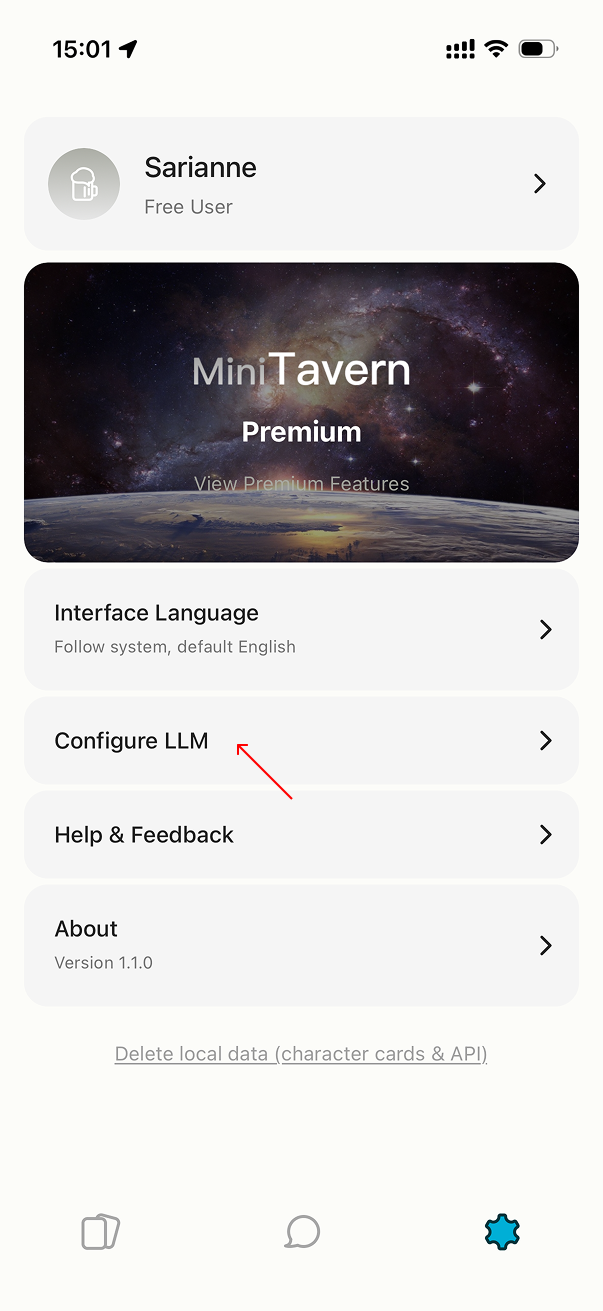Open Configure LLM
The height and width of the screenshot is (1311, 603).
coord(301,741)
